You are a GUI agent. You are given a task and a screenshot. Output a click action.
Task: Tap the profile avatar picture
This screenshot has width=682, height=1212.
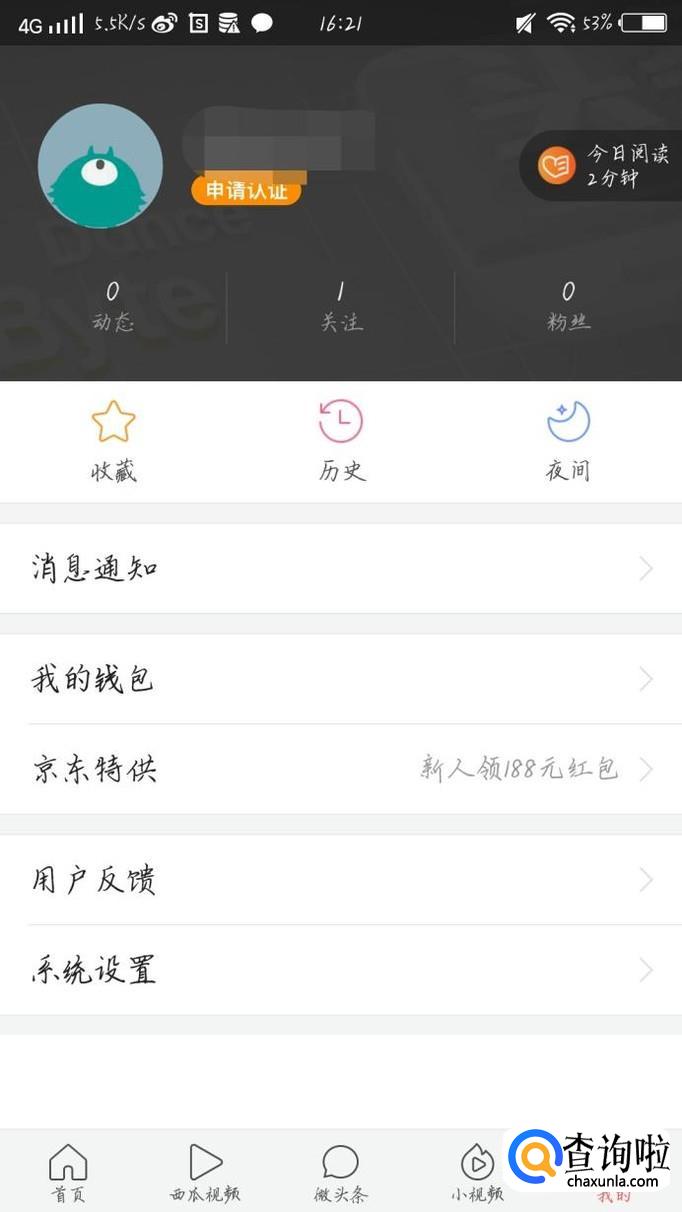[x=100, y=166]
